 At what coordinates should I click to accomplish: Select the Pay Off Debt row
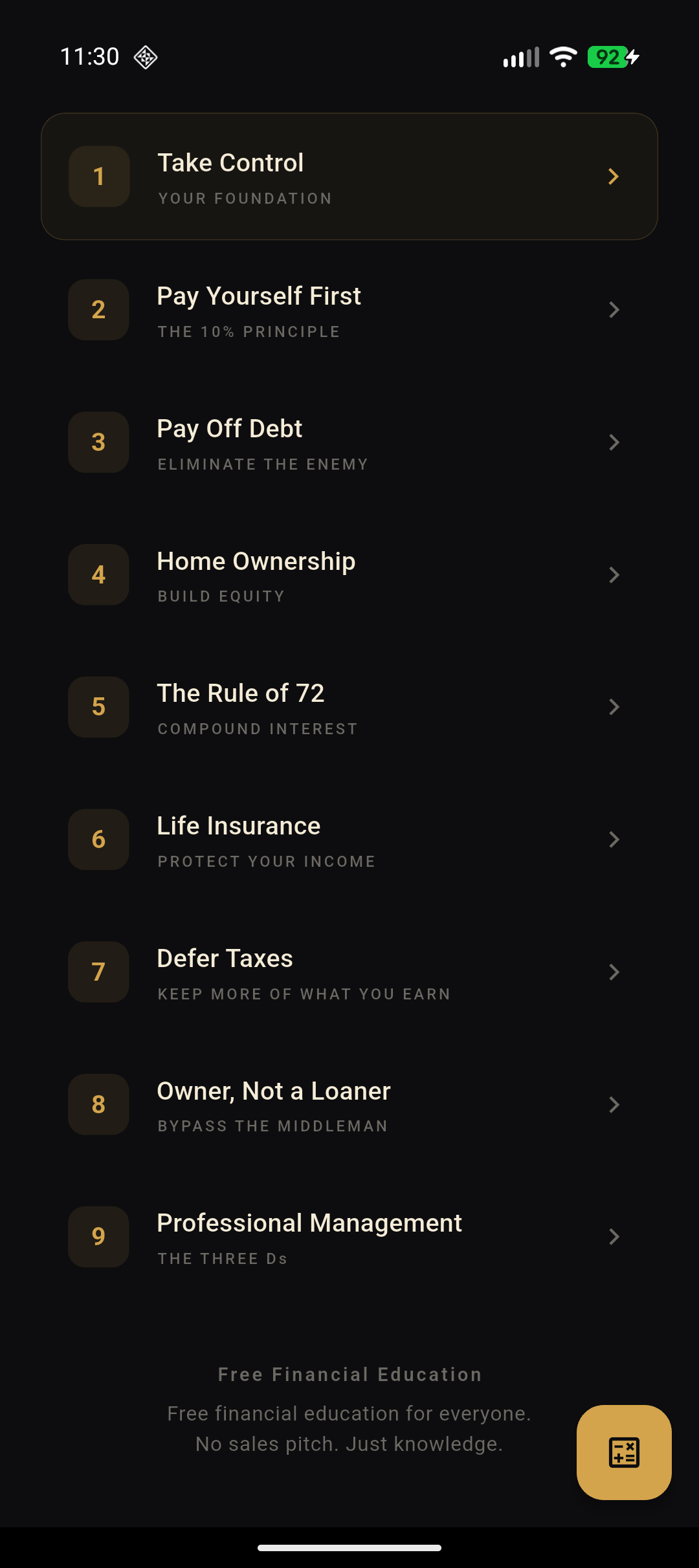349,442
